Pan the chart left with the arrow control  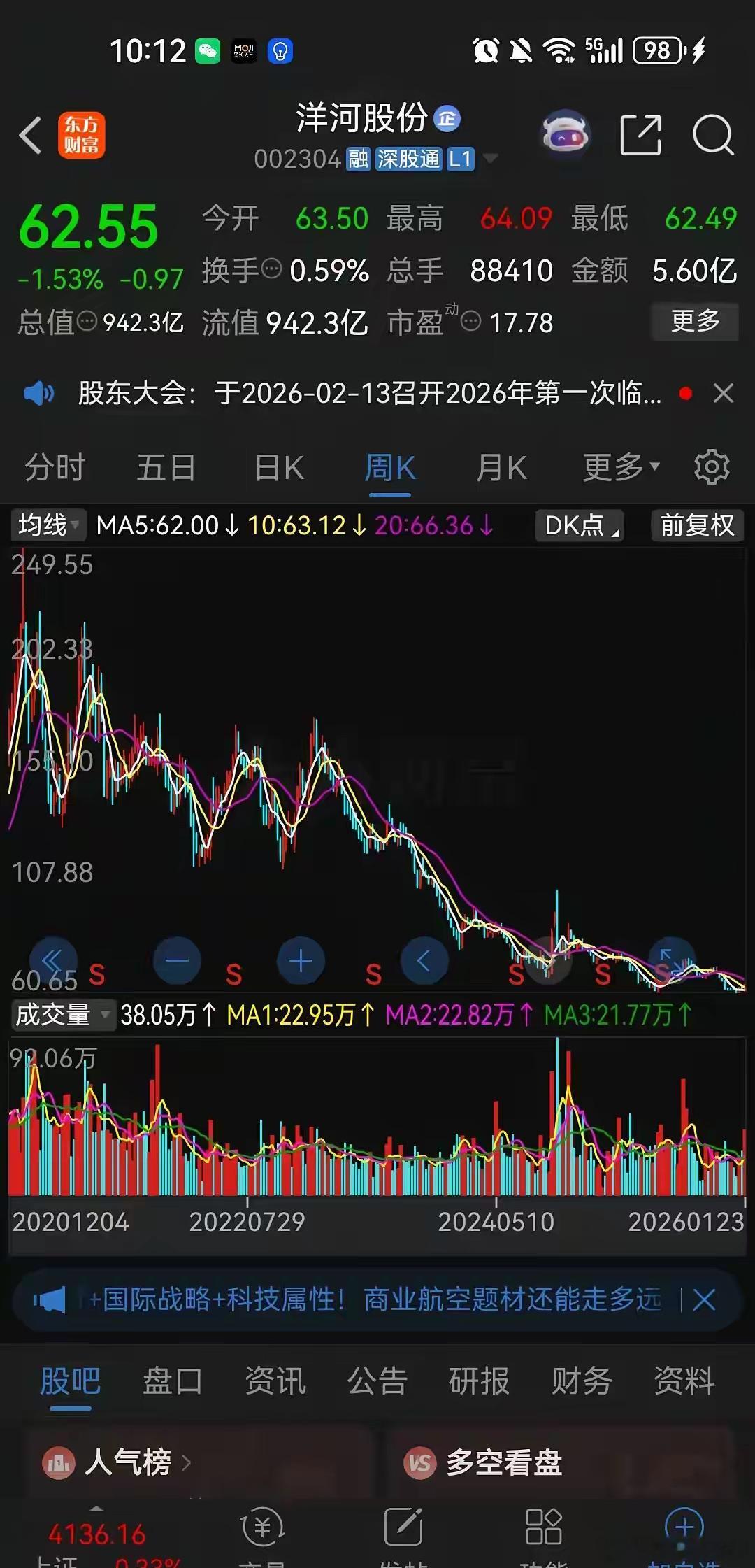click(x=424, y=961)
